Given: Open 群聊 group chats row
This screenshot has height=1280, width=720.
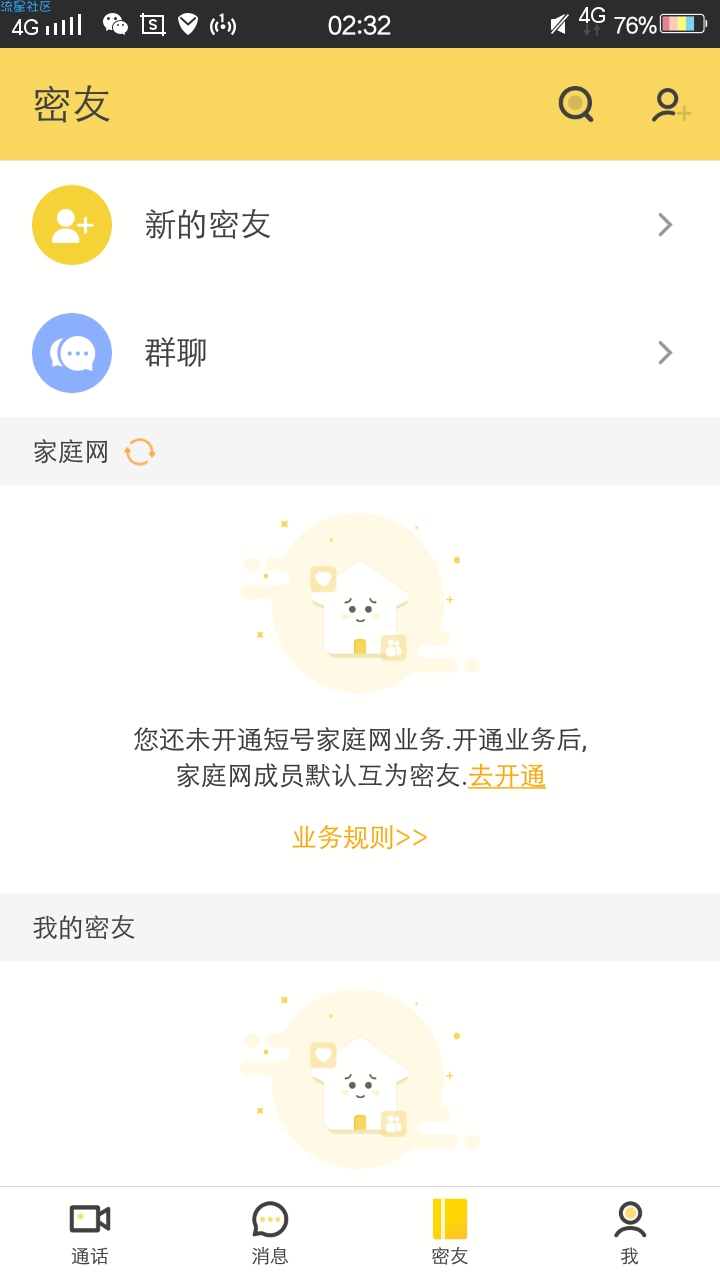Looking at the screenshot, I should click(x=360, y=353).
